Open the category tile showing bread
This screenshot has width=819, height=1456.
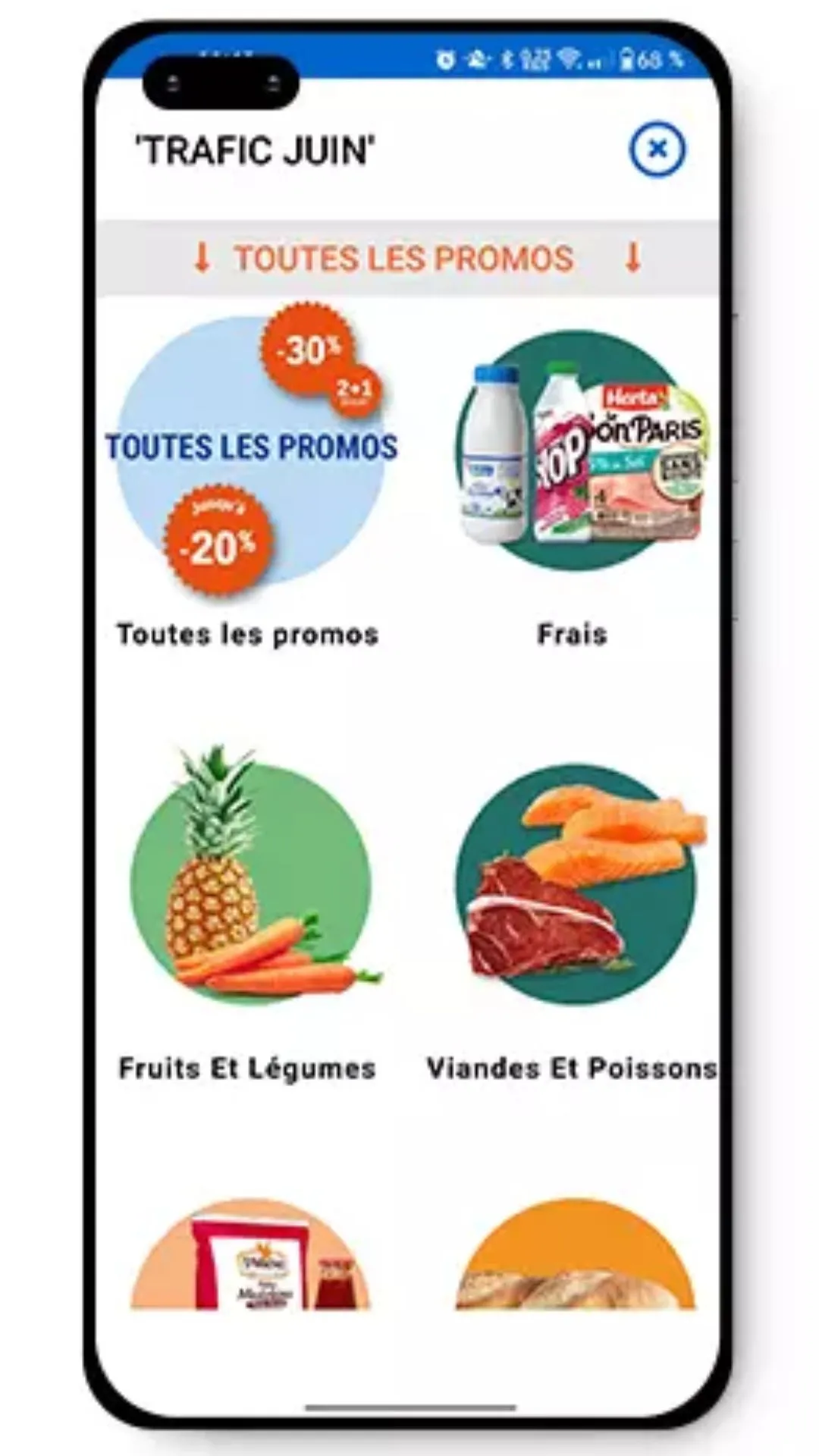click(575, 1254)
